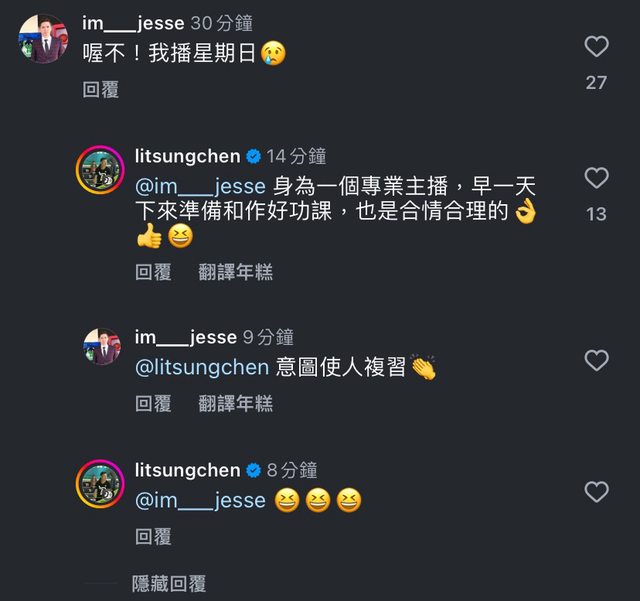Like im___jesse's comment 喔不！我播星期日
Screen dimensions: 640x601
(596, 46)
